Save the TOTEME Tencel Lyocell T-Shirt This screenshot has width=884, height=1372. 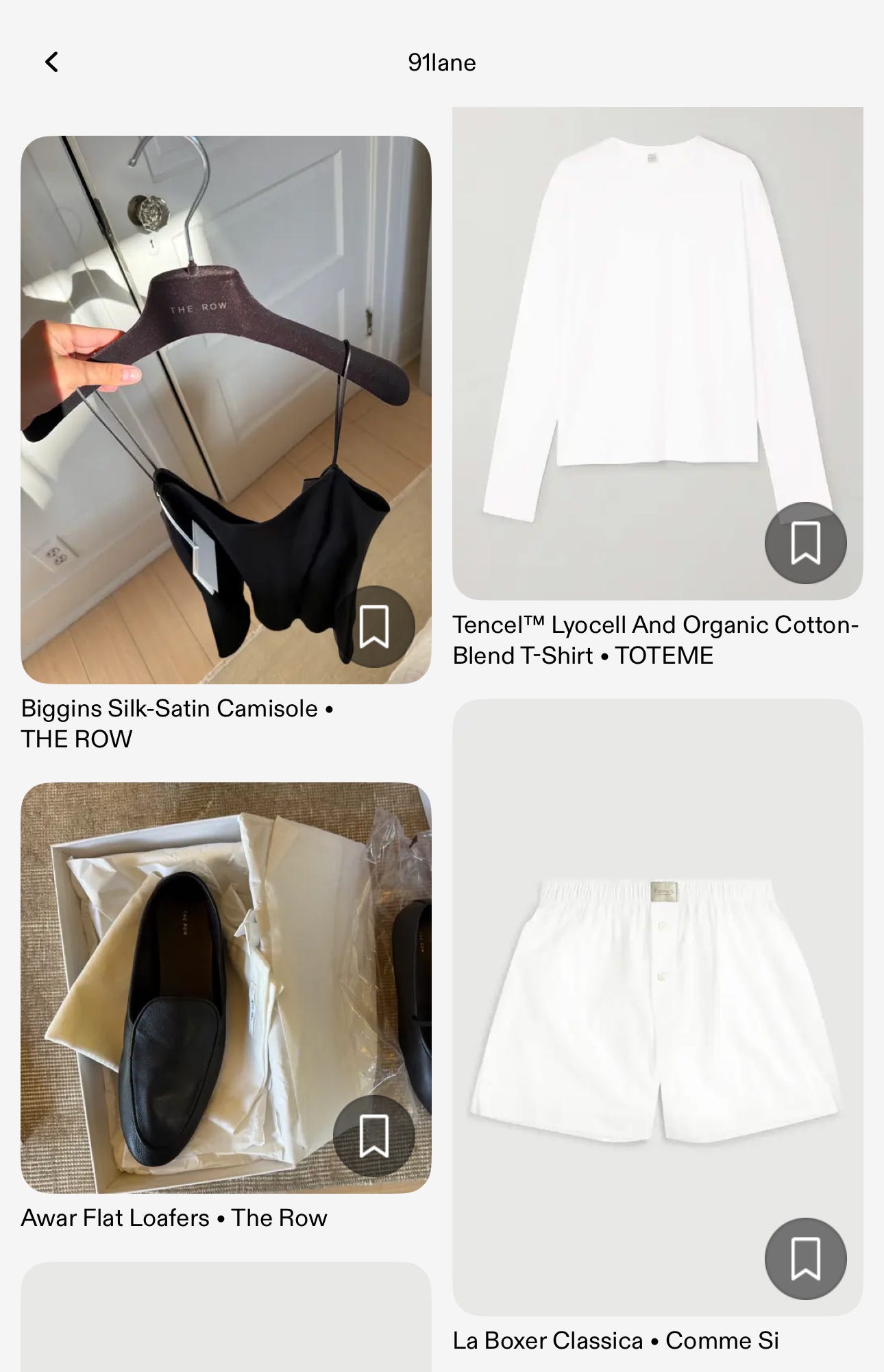click(x=806, y=543)
